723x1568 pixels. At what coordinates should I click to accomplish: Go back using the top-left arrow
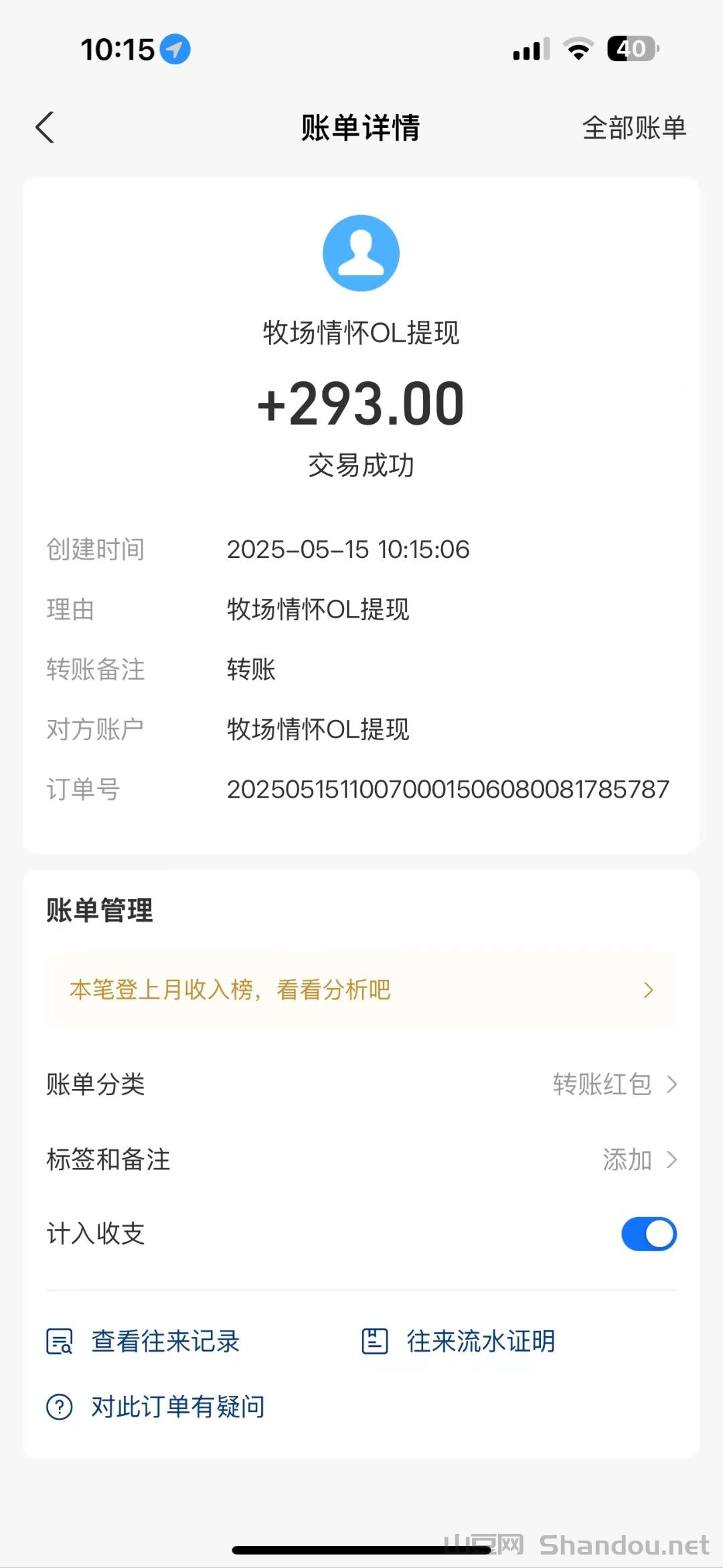45,127
